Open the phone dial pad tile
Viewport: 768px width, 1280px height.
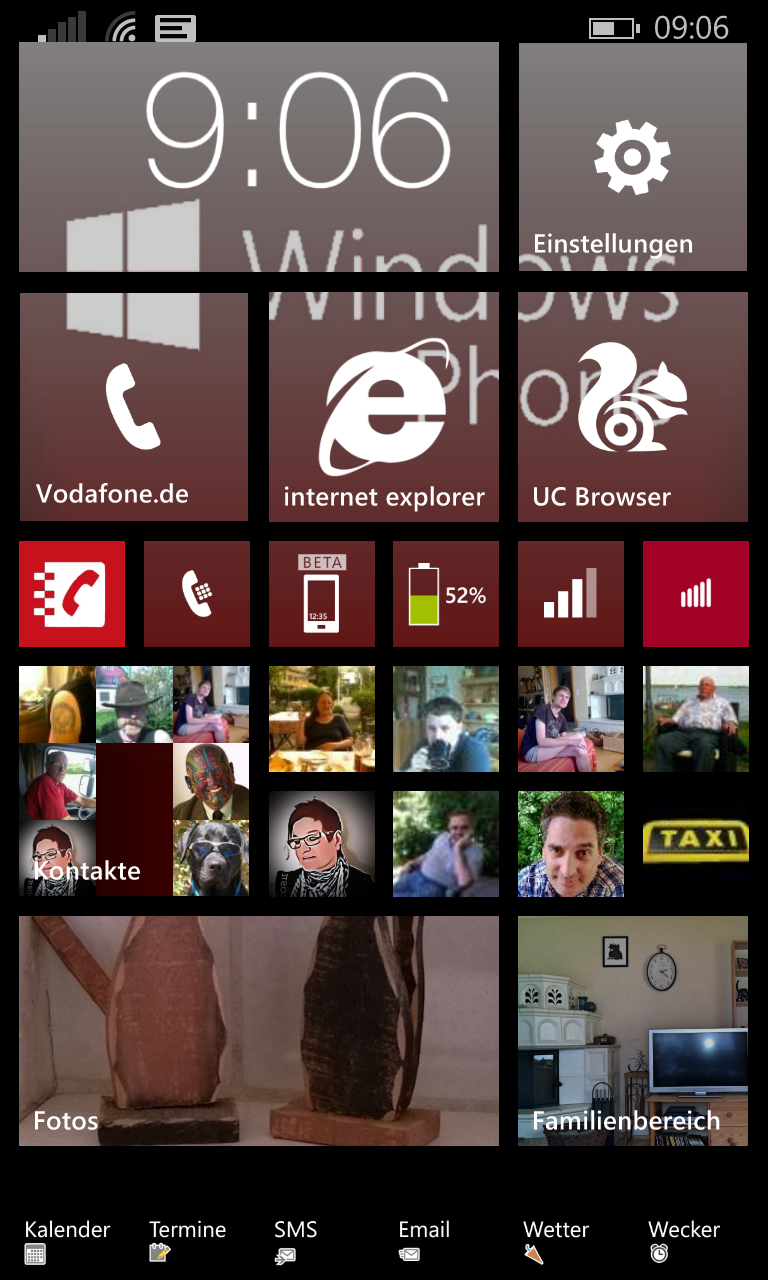196,594
